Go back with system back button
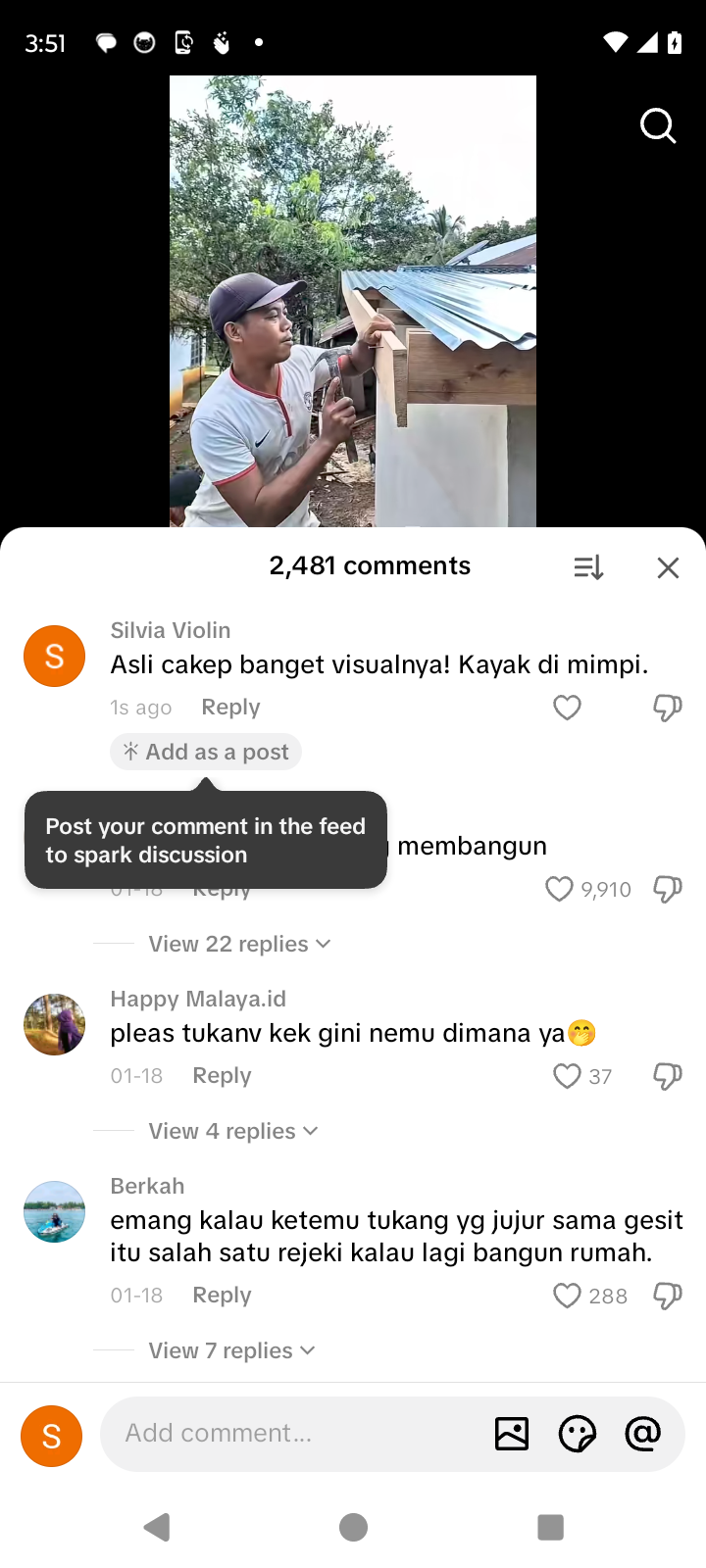The width and height of the screenshot is (706, 1568). tap(157, 1527)
